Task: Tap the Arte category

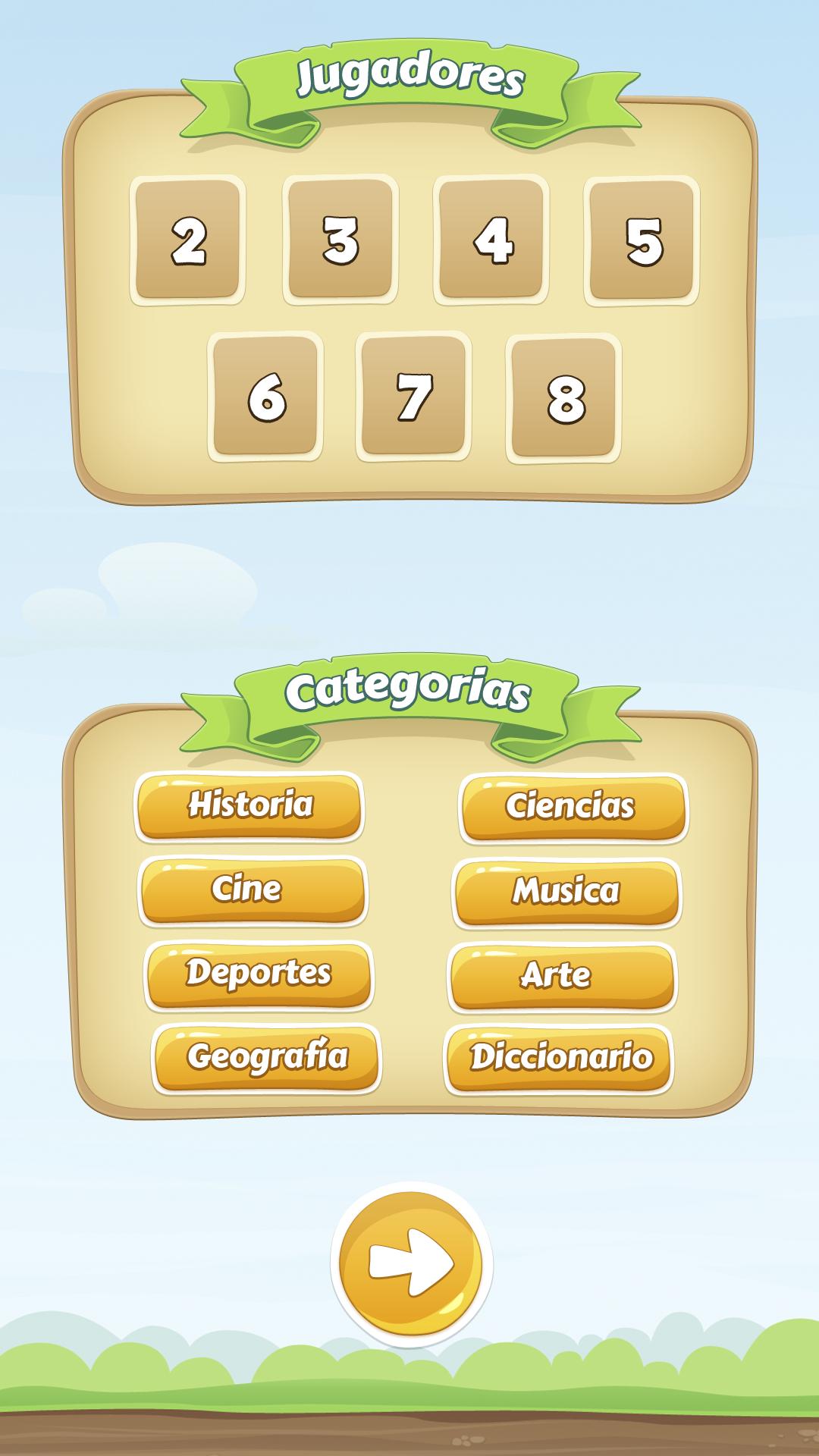Action: (x=562, y=977)
